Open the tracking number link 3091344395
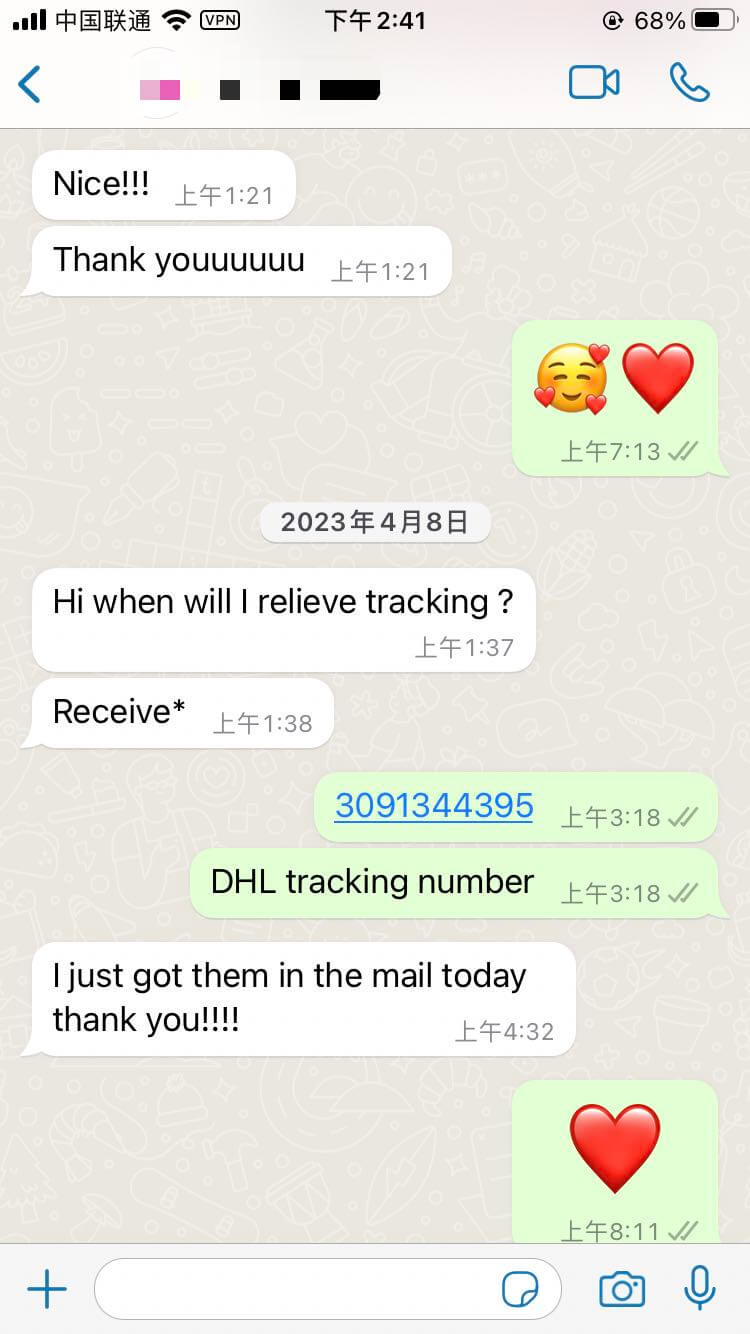Viewport: 750px width, 1334px height. pyautogui.click(x=433, y=805)
